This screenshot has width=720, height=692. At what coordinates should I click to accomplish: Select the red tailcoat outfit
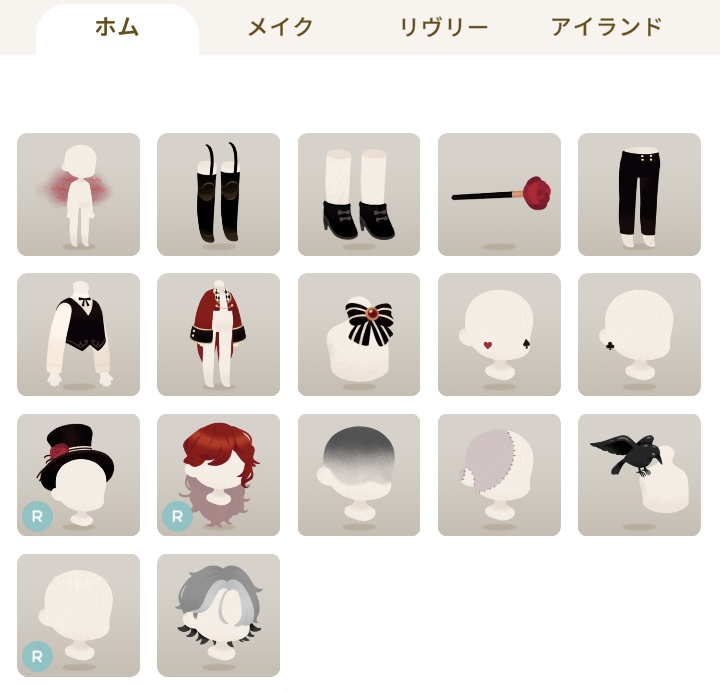218,334
